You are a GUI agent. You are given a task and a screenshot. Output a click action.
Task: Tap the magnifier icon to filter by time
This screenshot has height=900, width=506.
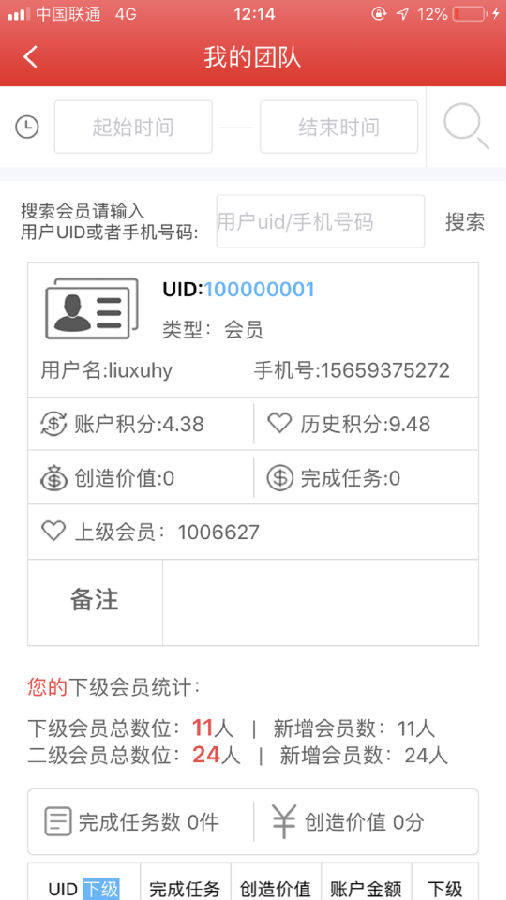(x=465, y=126)
